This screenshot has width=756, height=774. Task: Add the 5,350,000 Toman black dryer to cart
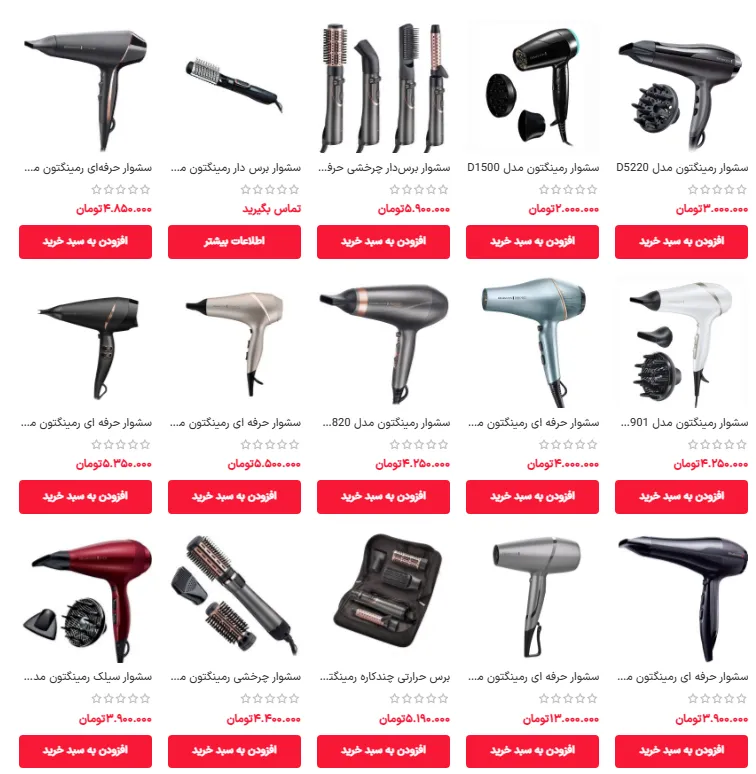(x=85, y=496)
